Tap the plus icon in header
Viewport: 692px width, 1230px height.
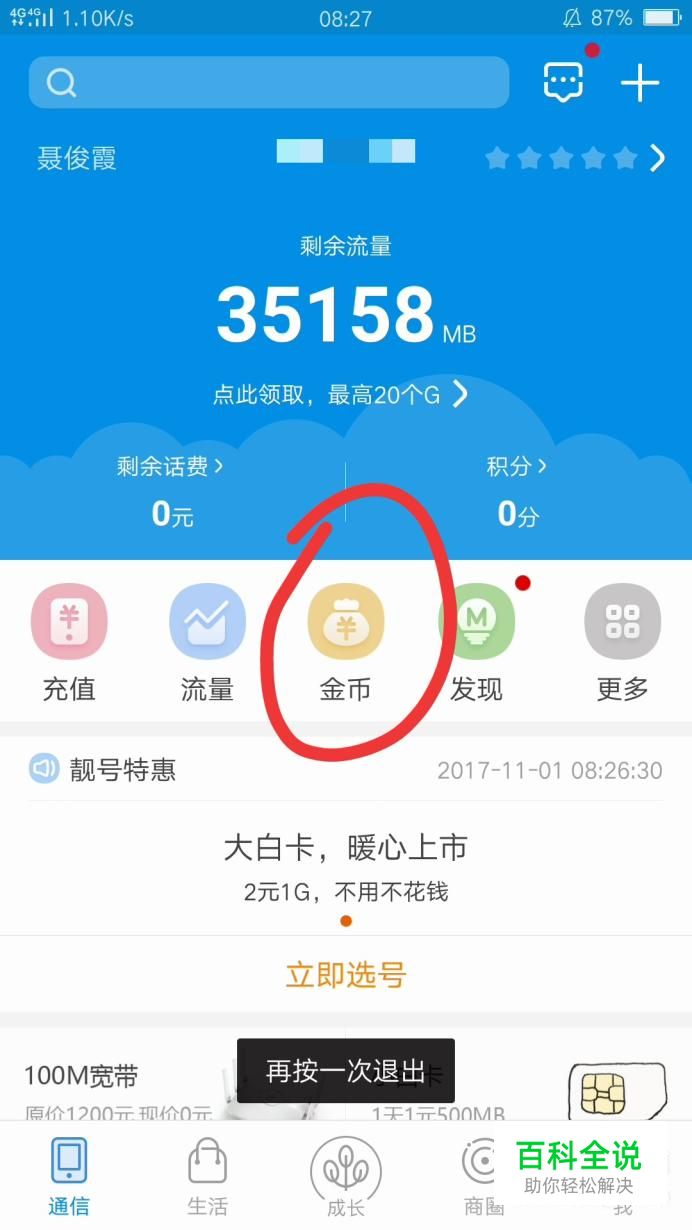(x=640, y=83)
